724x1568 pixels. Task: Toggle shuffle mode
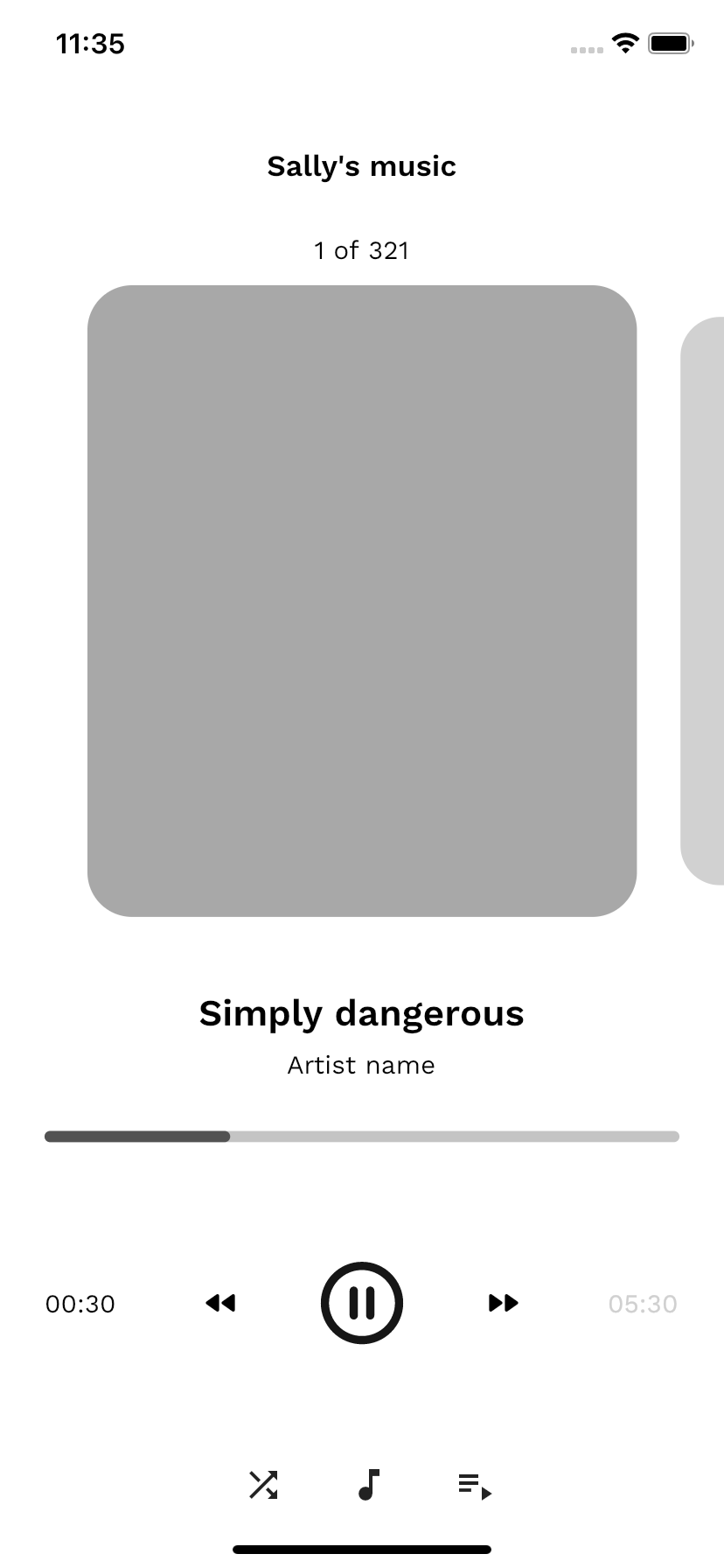(x=263, y=1485)
